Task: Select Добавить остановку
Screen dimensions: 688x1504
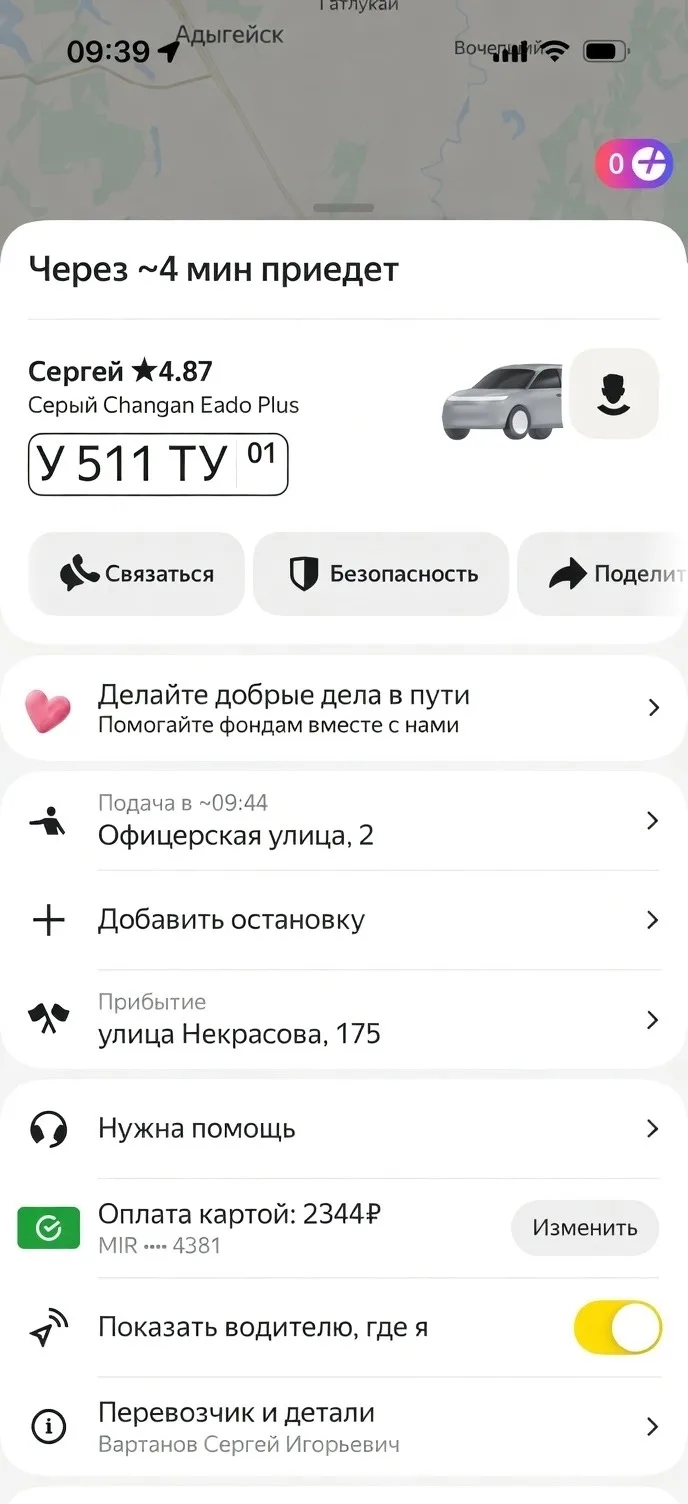Action: [x=344, y=920]
